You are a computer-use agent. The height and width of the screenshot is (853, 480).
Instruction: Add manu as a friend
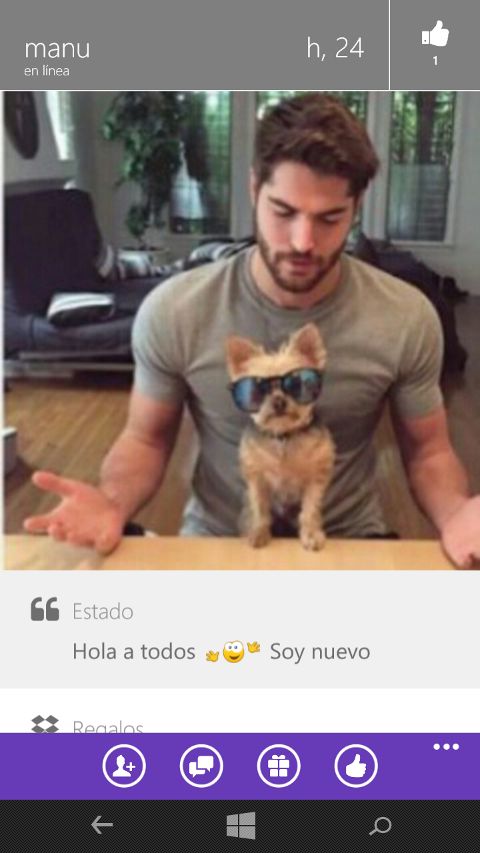[x=124, y=766]
